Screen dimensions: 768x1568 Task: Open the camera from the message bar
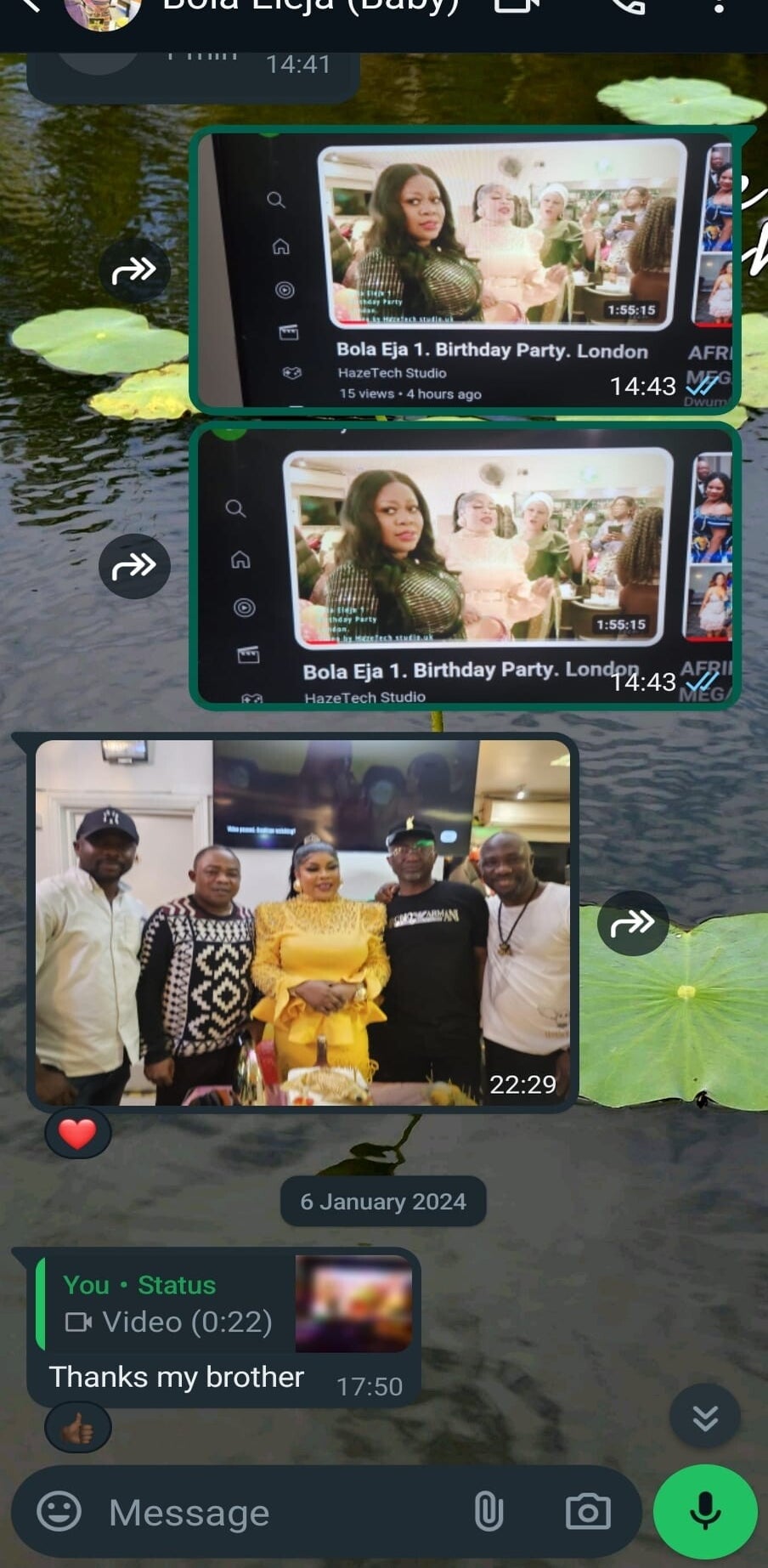(x=588, y=1512)
